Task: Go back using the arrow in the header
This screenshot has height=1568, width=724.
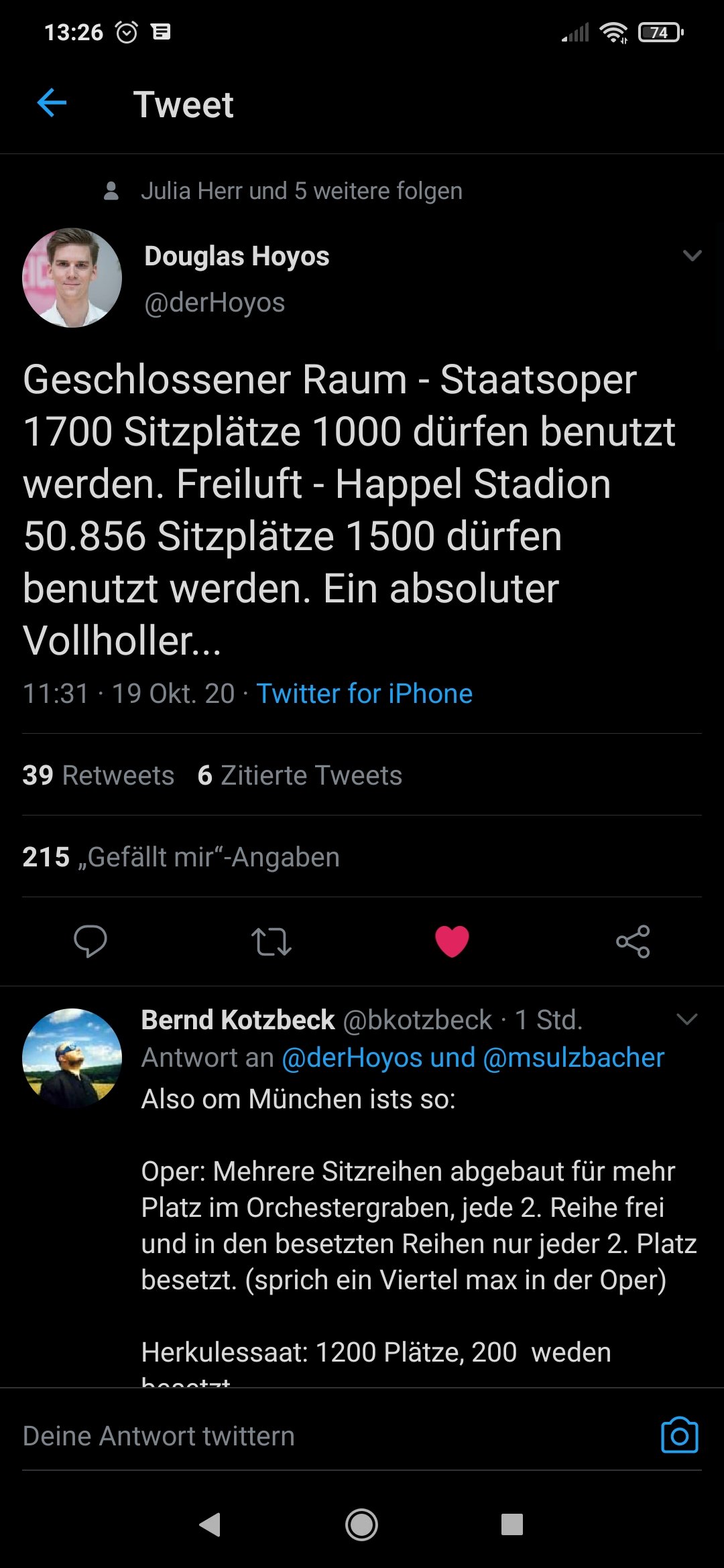Action: pyautogui.click(x=52, y=104)
